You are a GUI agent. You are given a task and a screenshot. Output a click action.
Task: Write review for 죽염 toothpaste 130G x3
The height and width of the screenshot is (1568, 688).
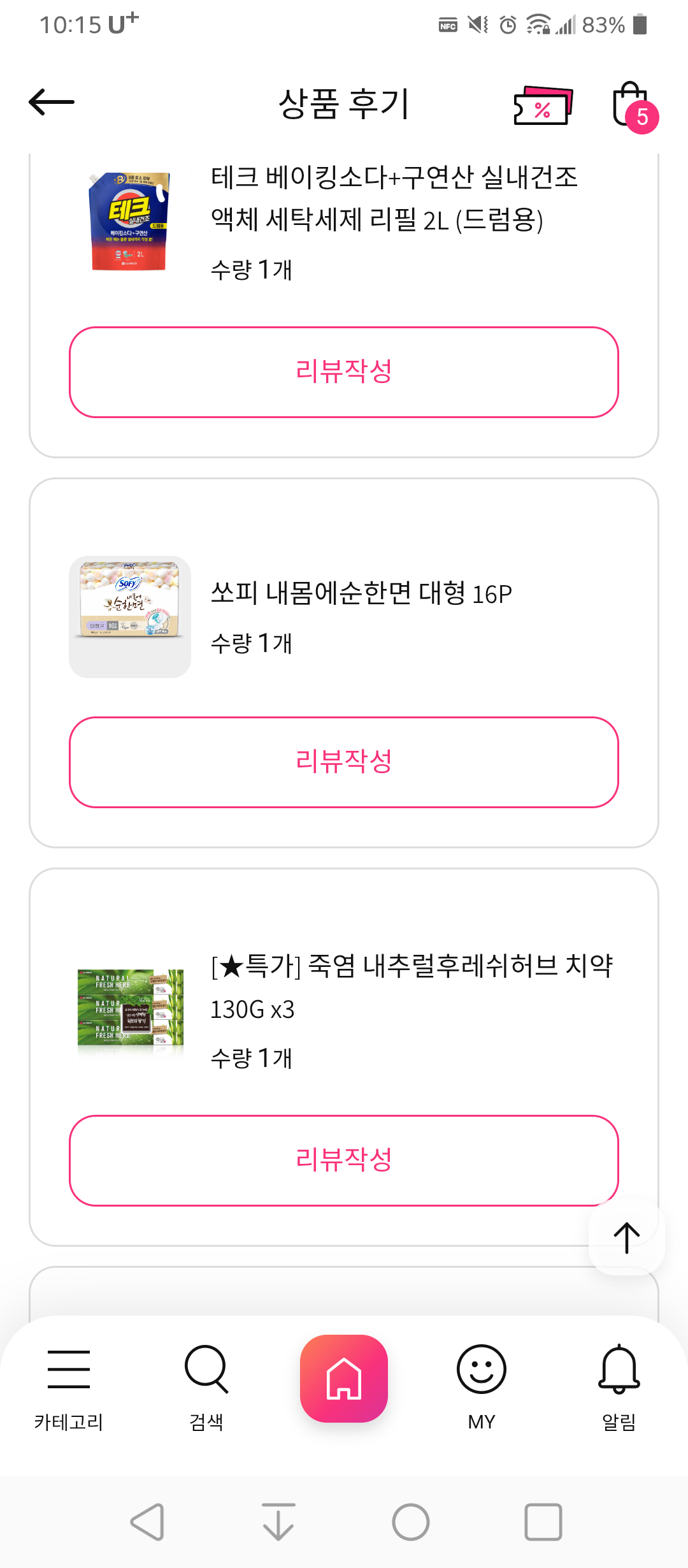pyautogui.click(x=344, y=1161)
